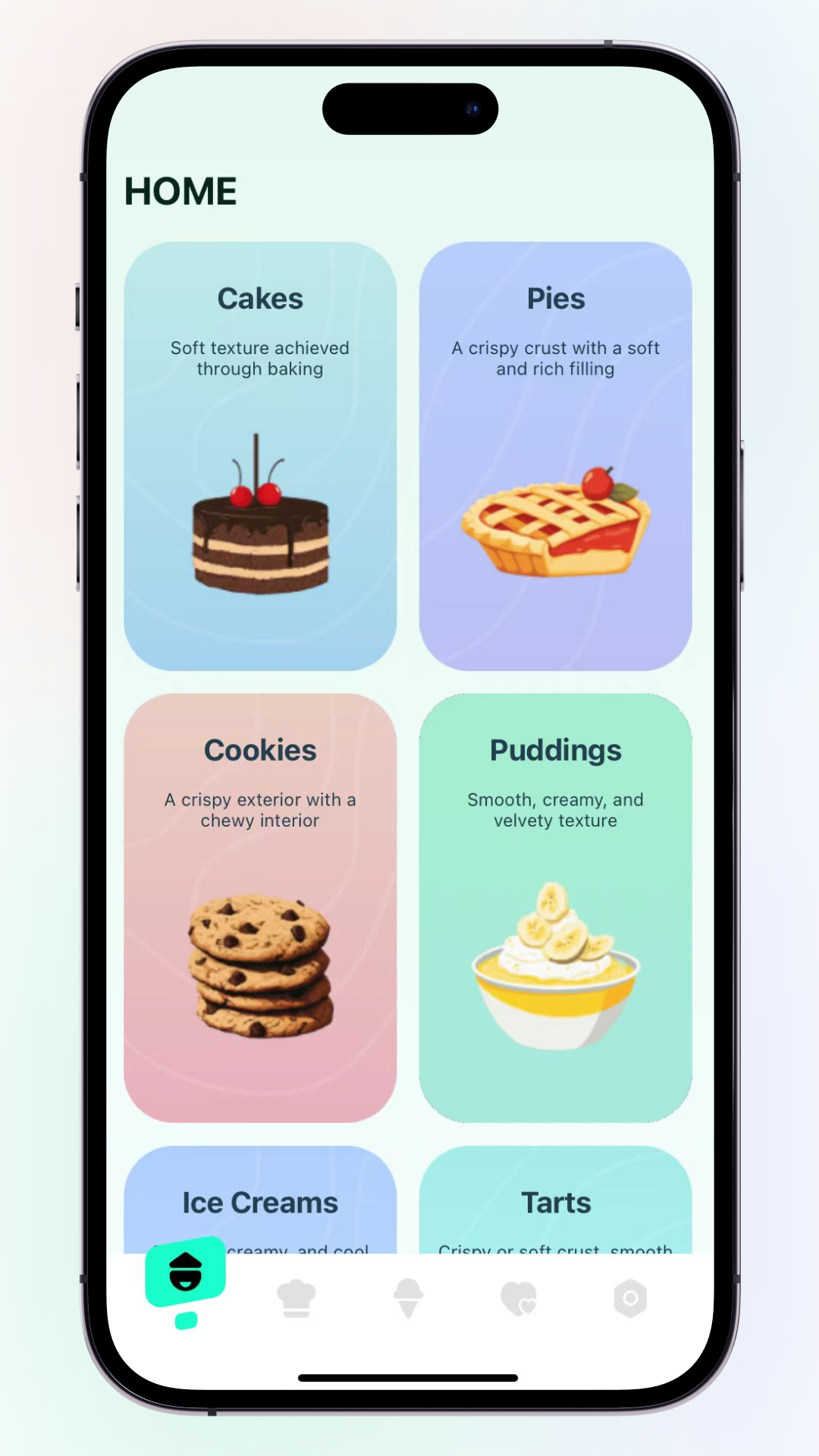Select the Cookies category card

click(260, 908)
